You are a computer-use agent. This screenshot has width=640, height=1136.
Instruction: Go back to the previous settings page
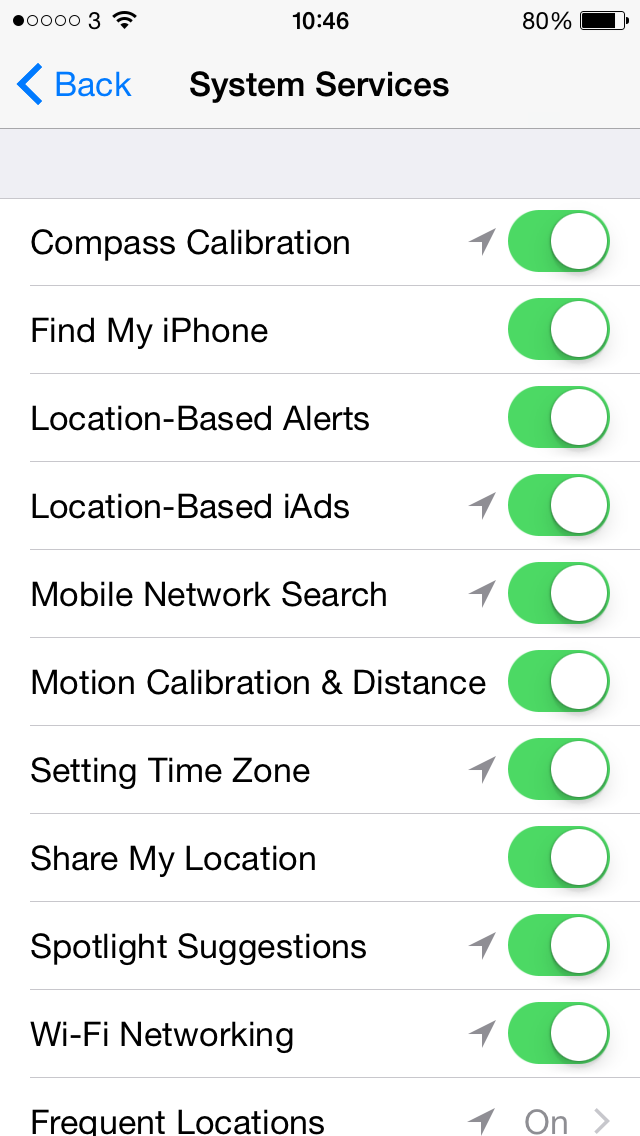tap(75, 85)
